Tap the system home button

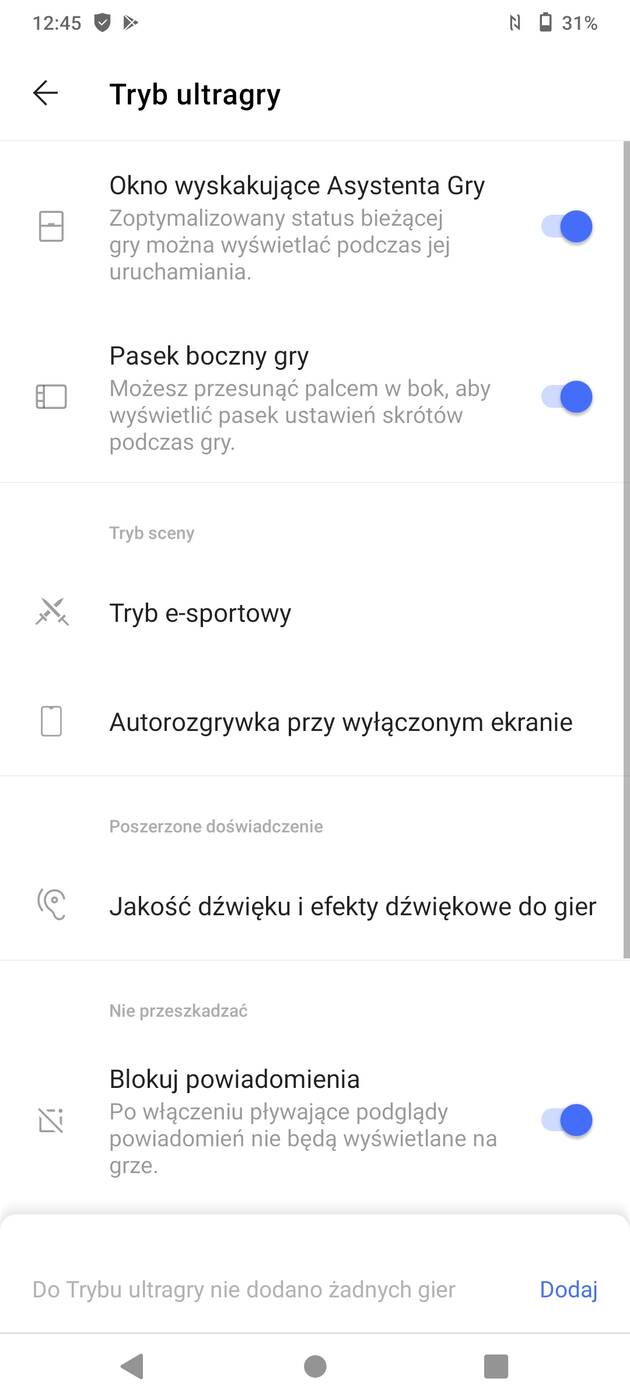coord(315,1366)
